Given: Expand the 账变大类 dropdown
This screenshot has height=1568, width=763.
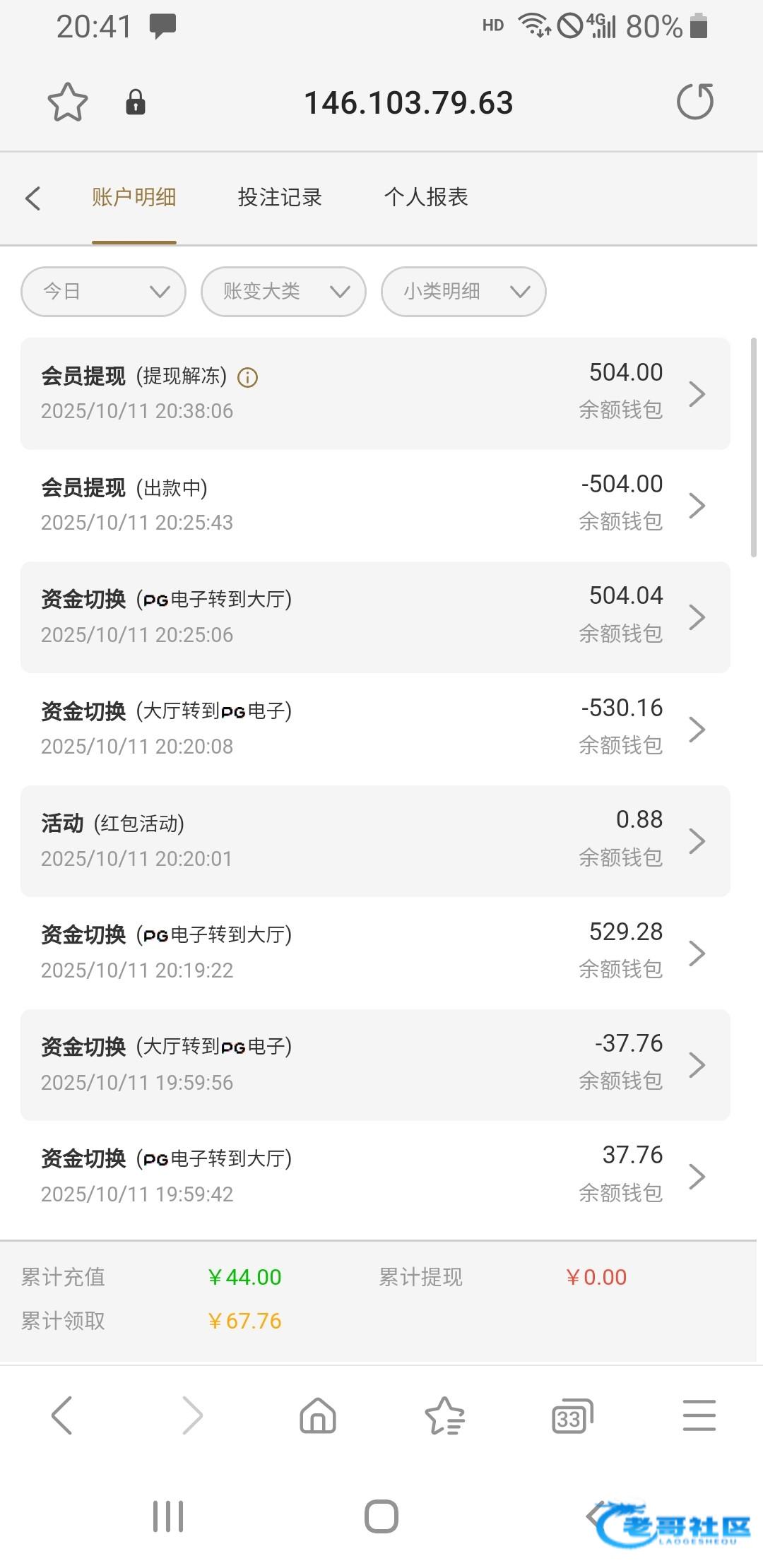Looking at the screenshot, I should (x=283, y=292).
